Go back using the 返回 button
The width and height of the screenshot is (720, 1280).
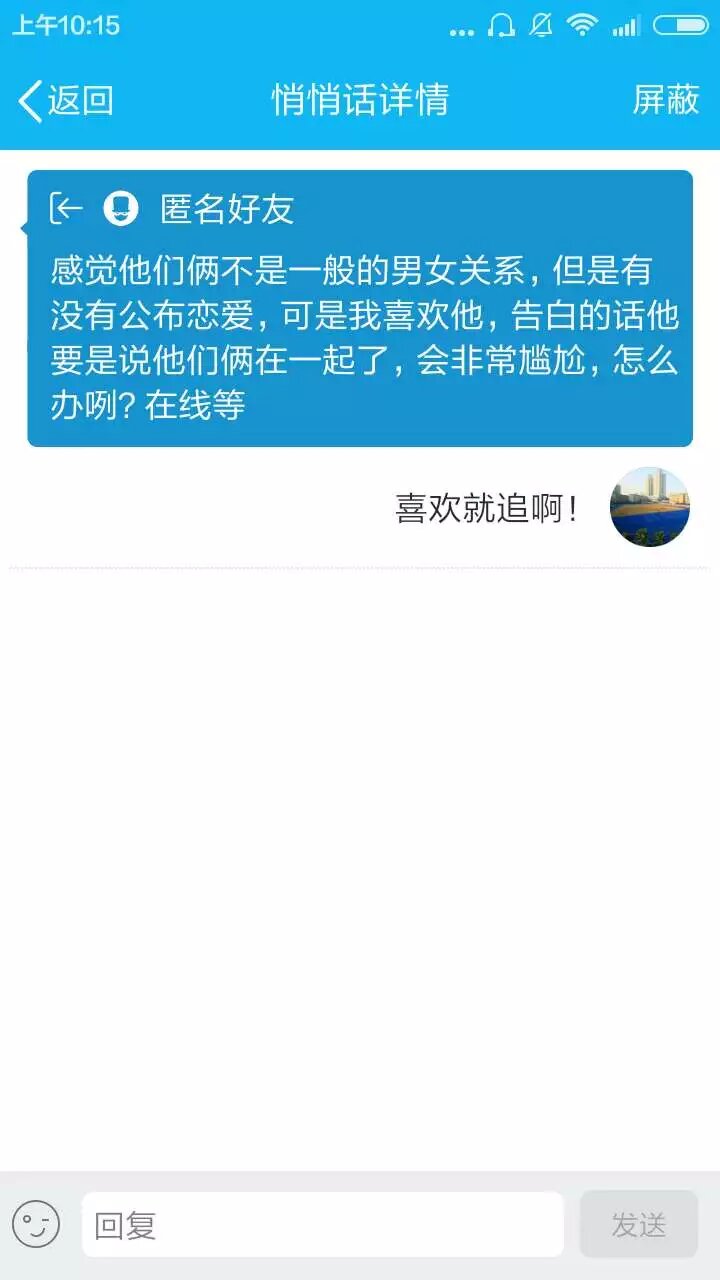(66, 101)
